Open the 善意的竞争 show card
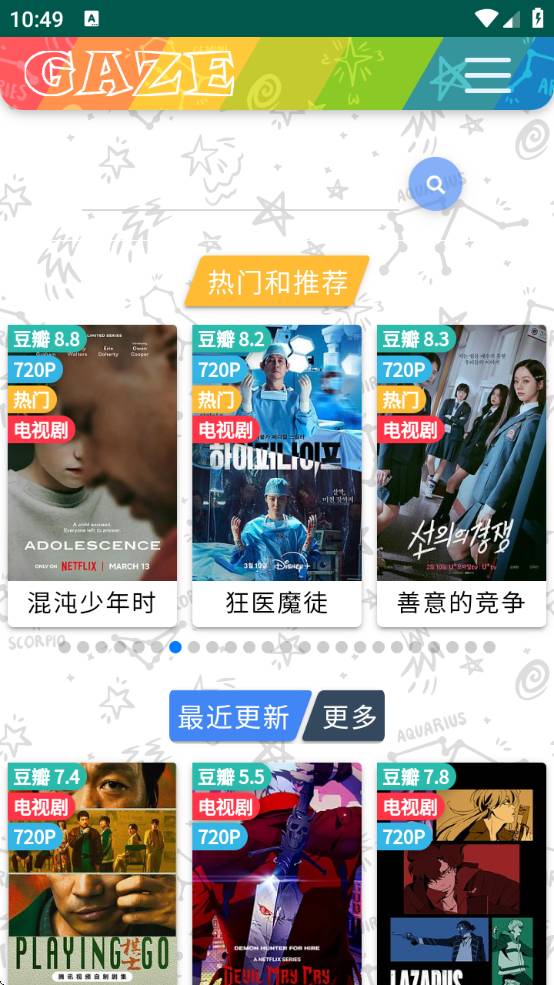The width and height of the screenshot is (554, 985). (462, 476)
